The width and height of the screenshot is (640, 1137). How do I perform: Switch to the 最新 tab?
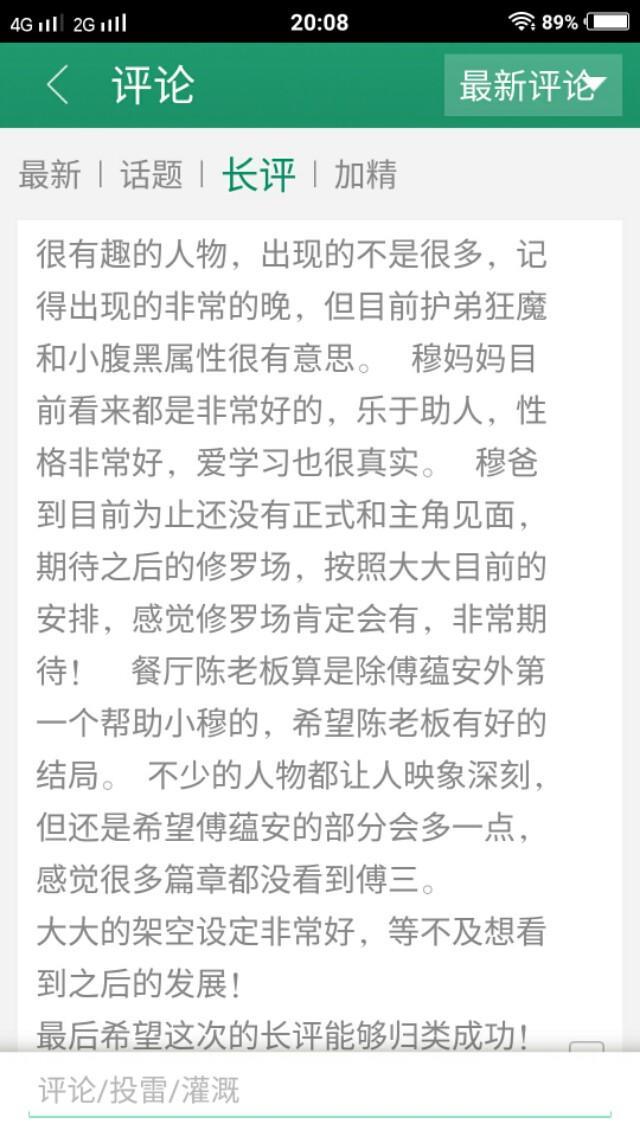[x=49, y=175]
